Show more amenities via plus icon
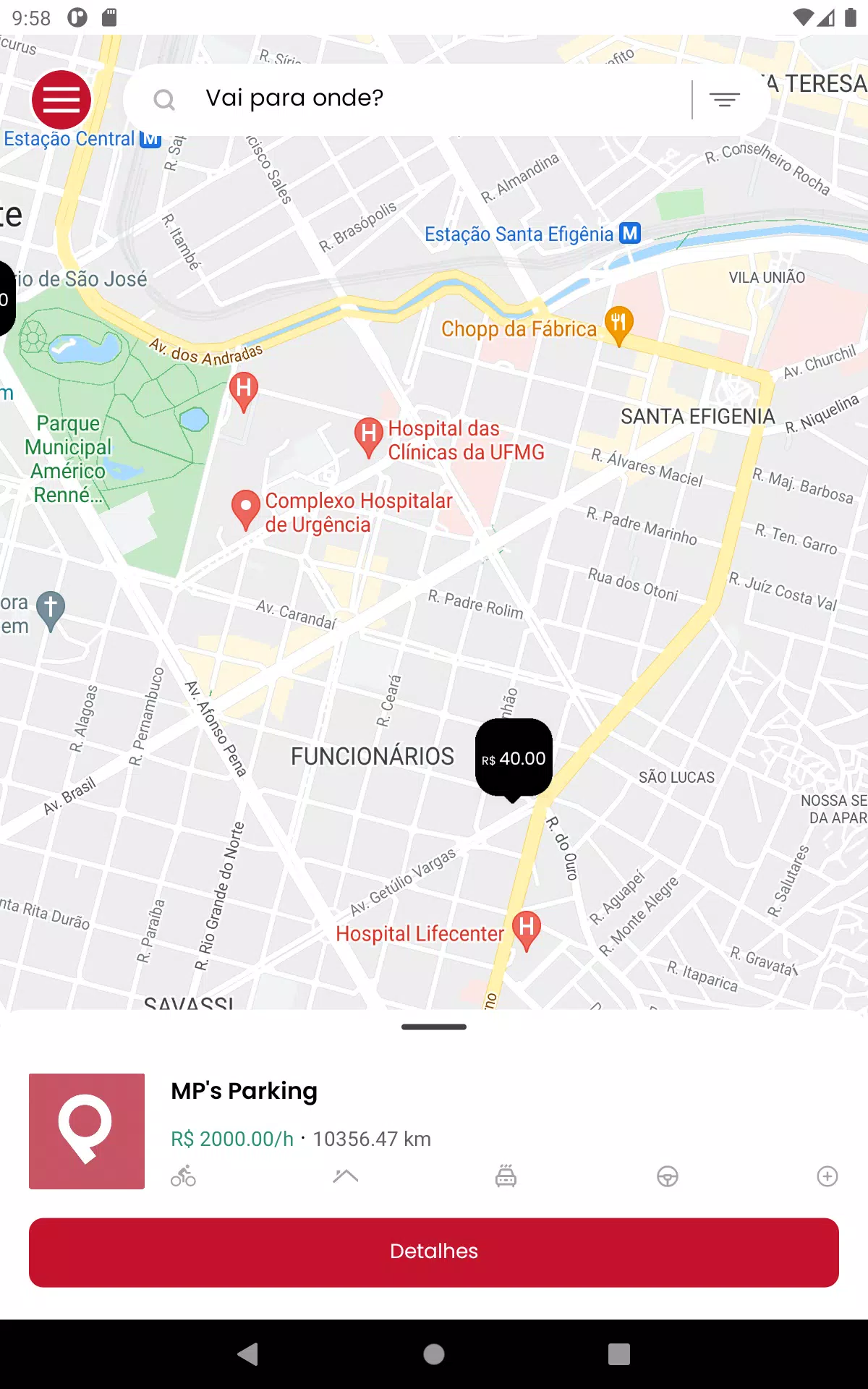 point(827,1176)
